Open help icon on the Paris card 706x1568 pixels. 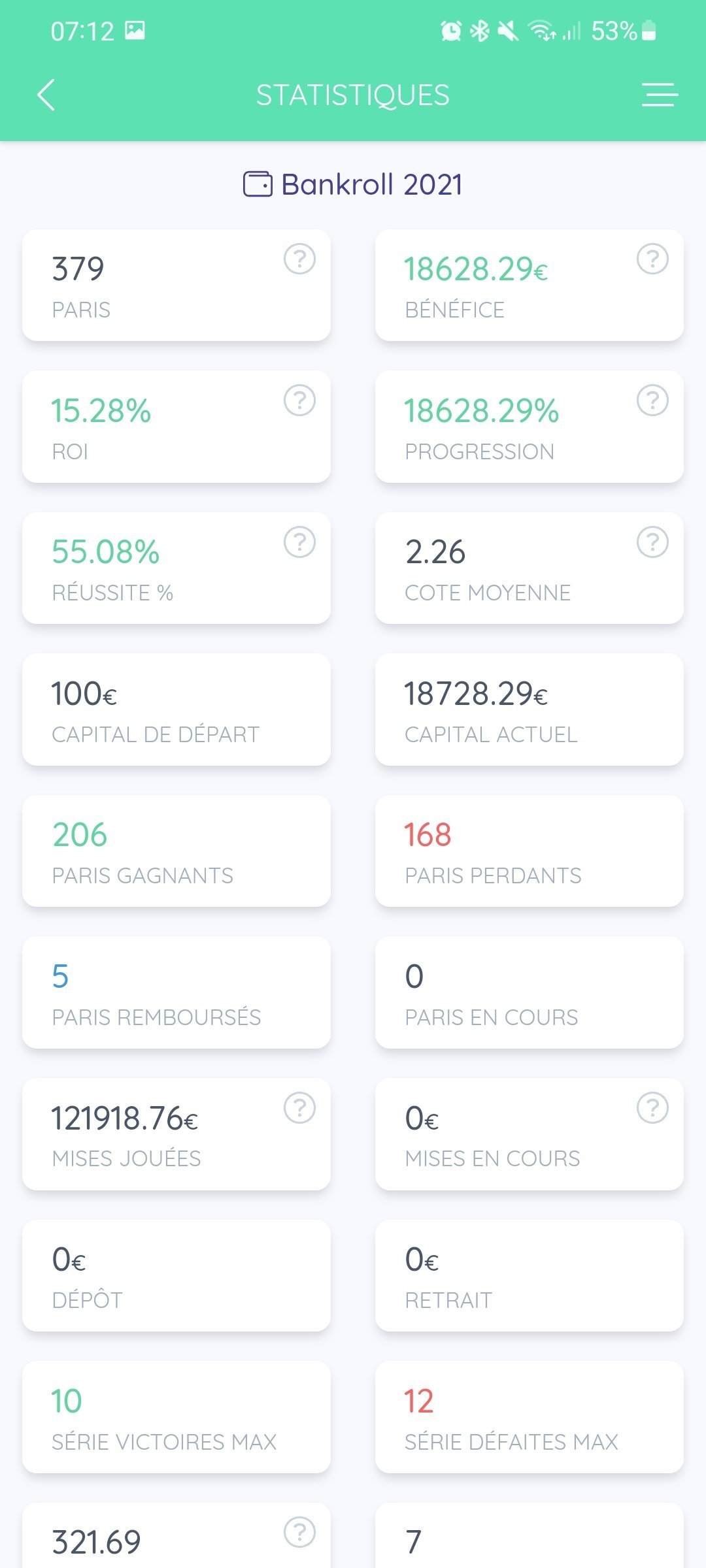[x=299, y=259]
